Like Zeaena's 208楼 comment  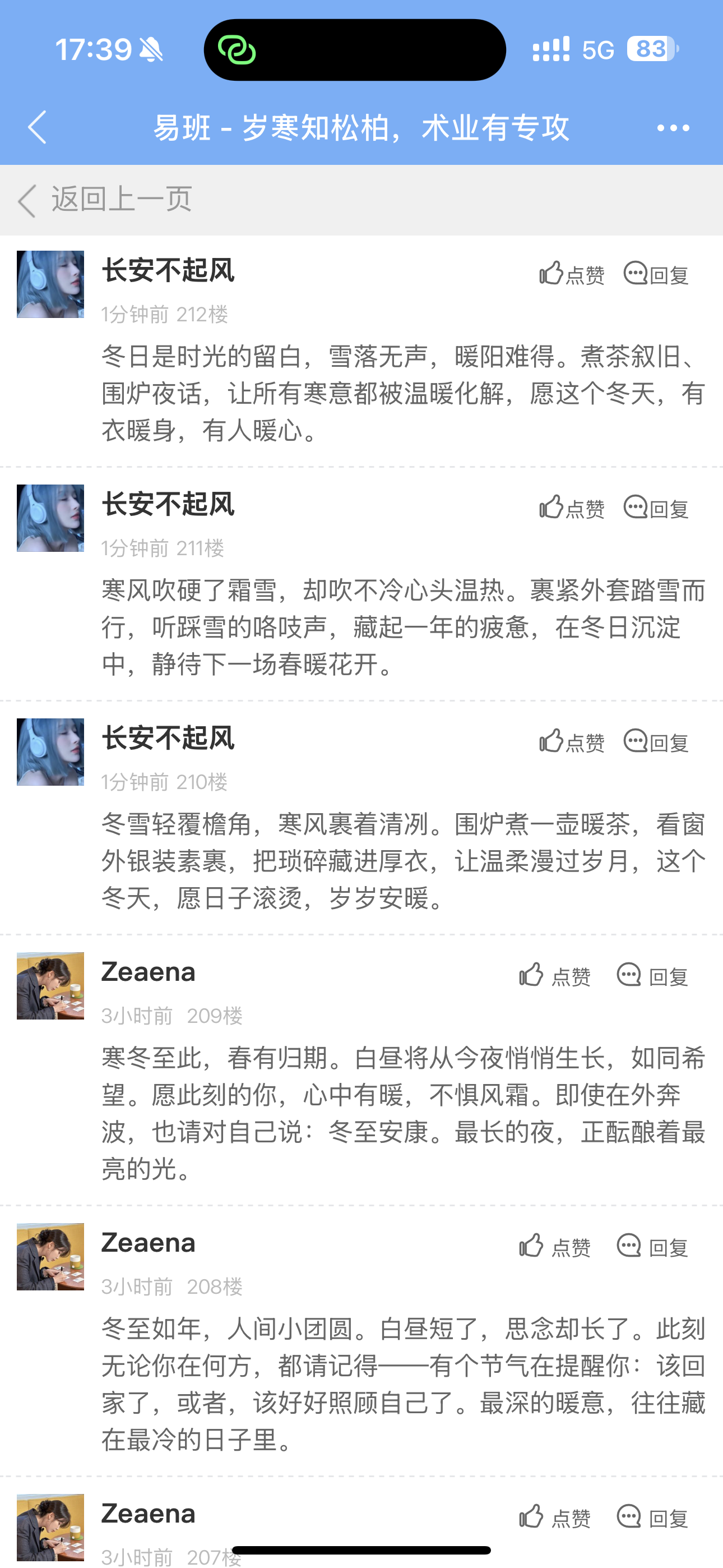point(555,1247)
